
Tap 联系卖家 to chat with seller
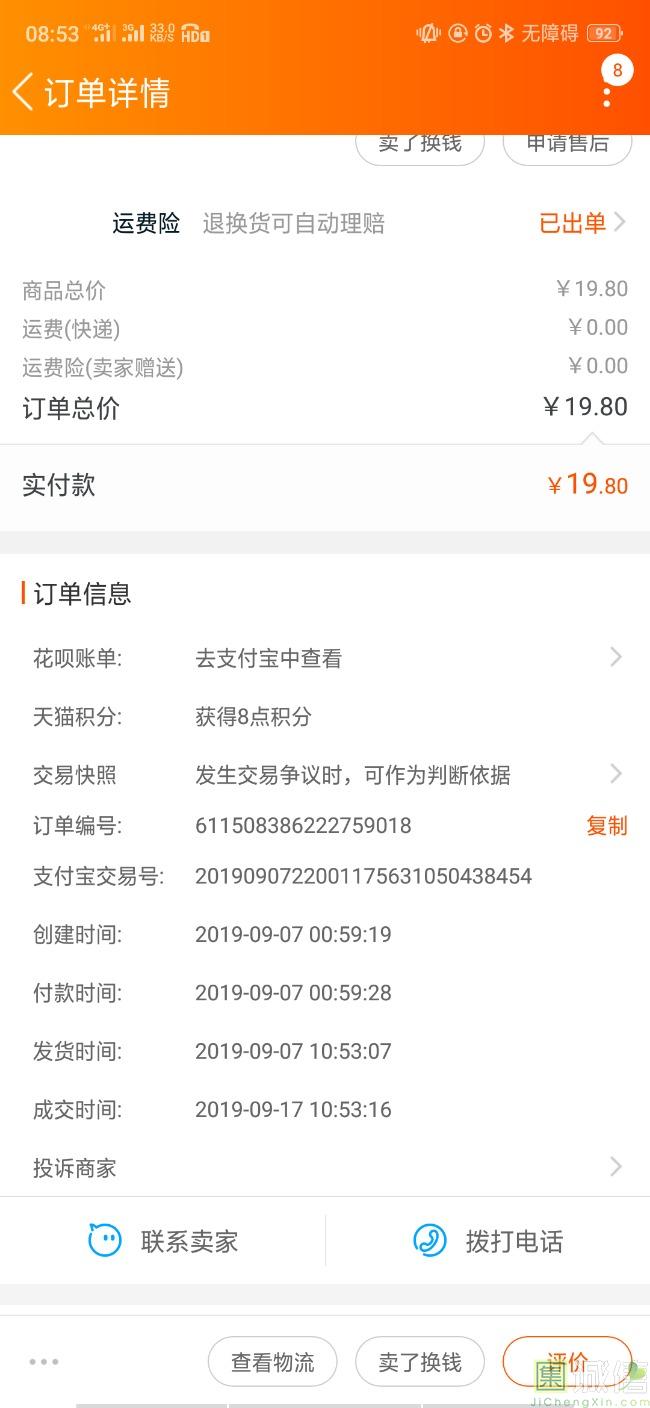pos(164,1241)
